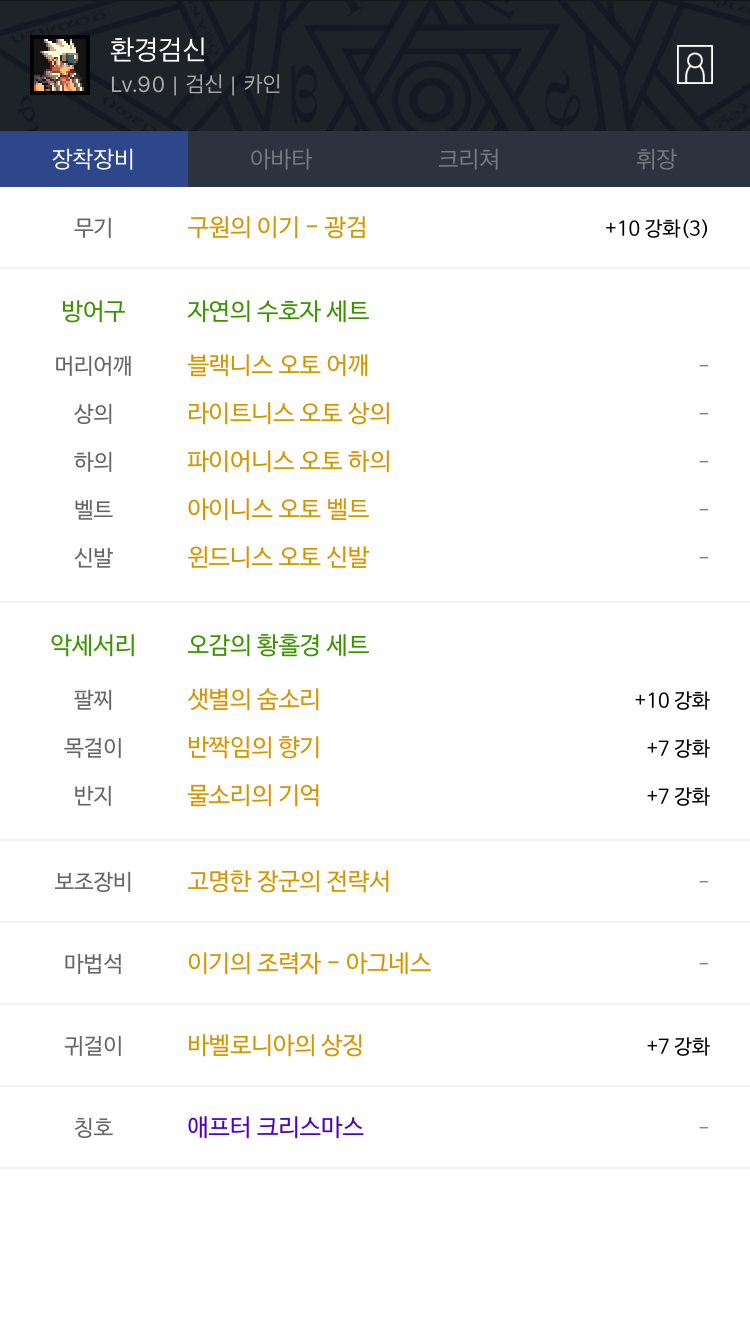Open earring 바벨로니아의 상징
The image size is (750, 1334).
pyautogui.click(x=275, y=1045)
